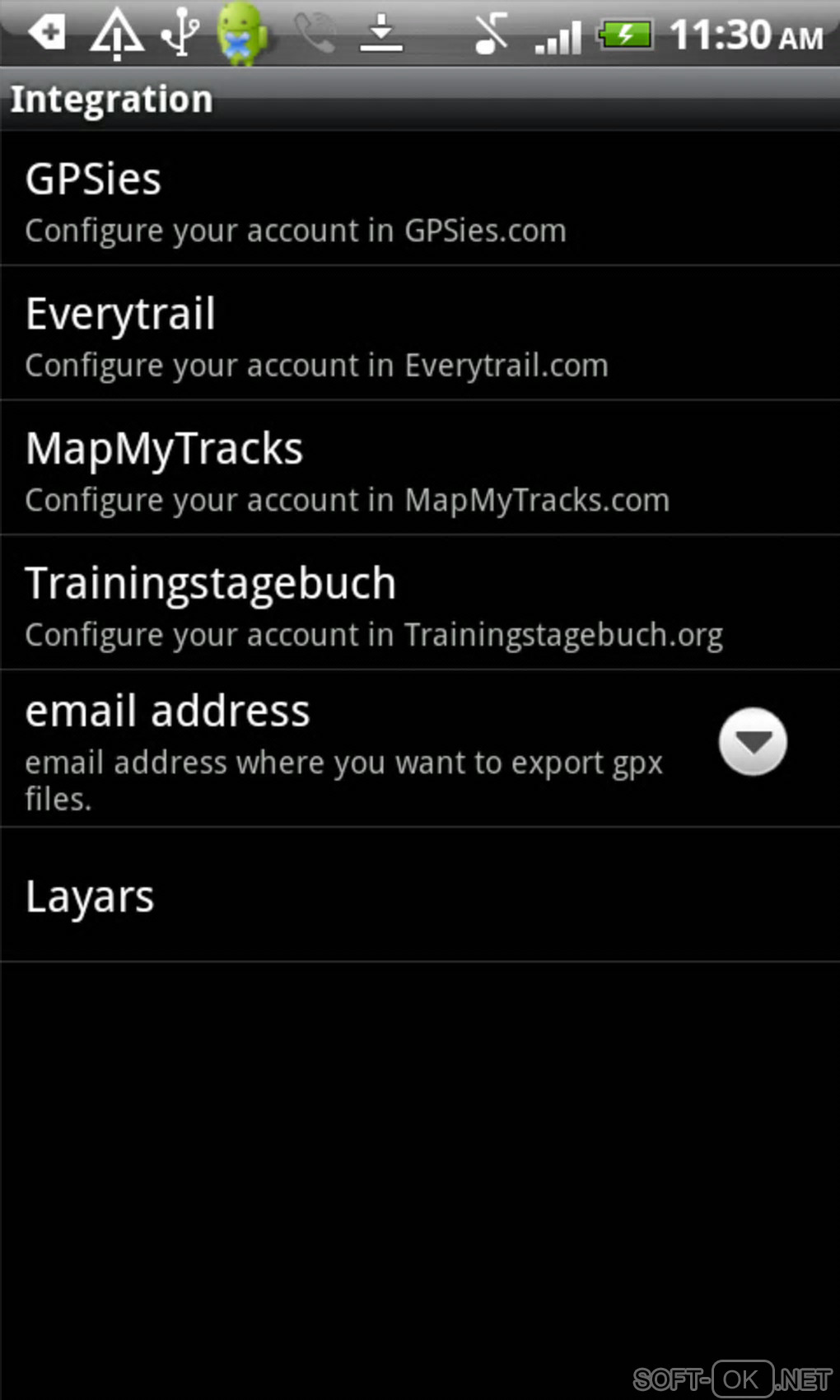Open Trainingstagebuch account setup
840x1400 pixels.
coord(420,604)
